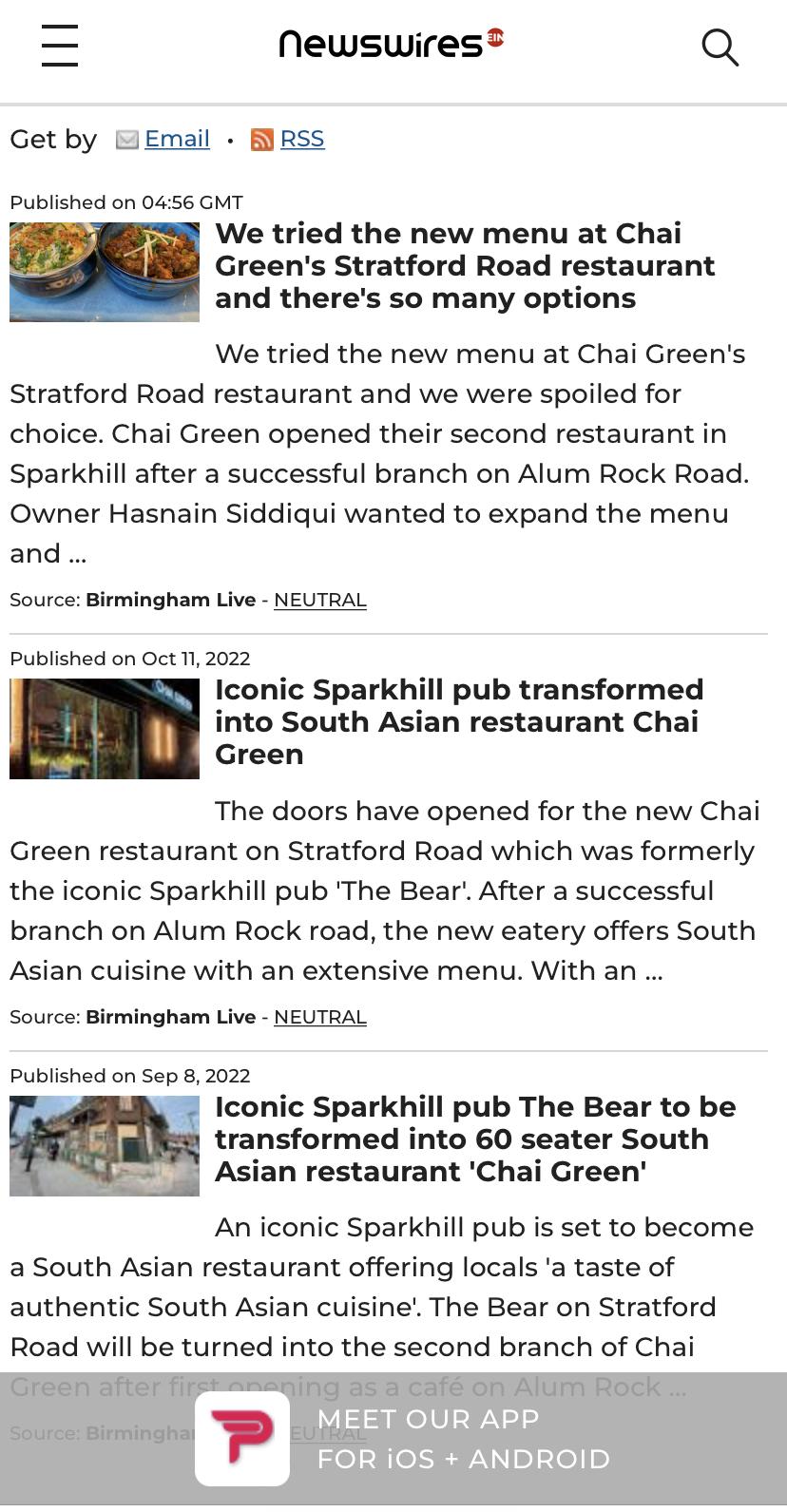This screenshot has height=1512, width=787.
Task: Go to the Newswires home logo
Action: click(x=391, y=44)
